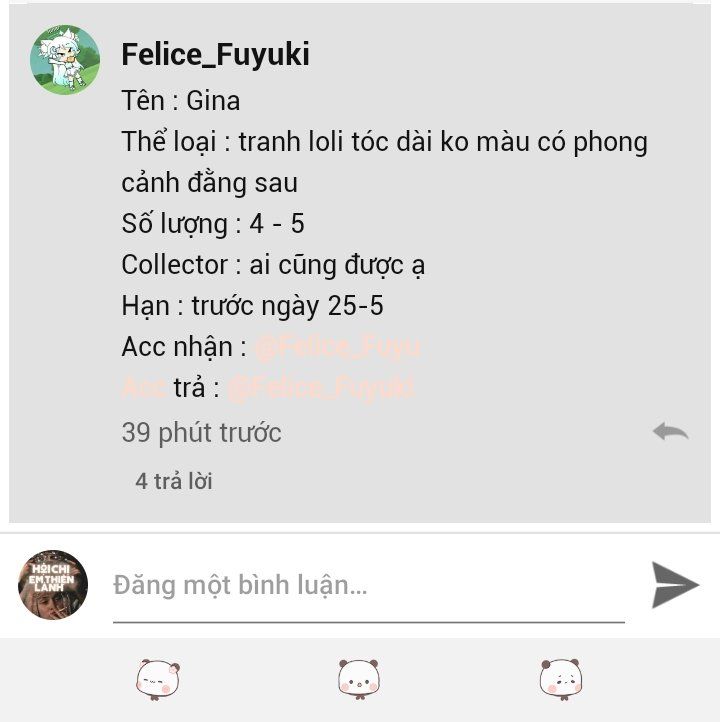This screenshot has height=722, width=720.
Task: Open the @Felice_Fuyu mention link
Action: [x=337, y=347]
